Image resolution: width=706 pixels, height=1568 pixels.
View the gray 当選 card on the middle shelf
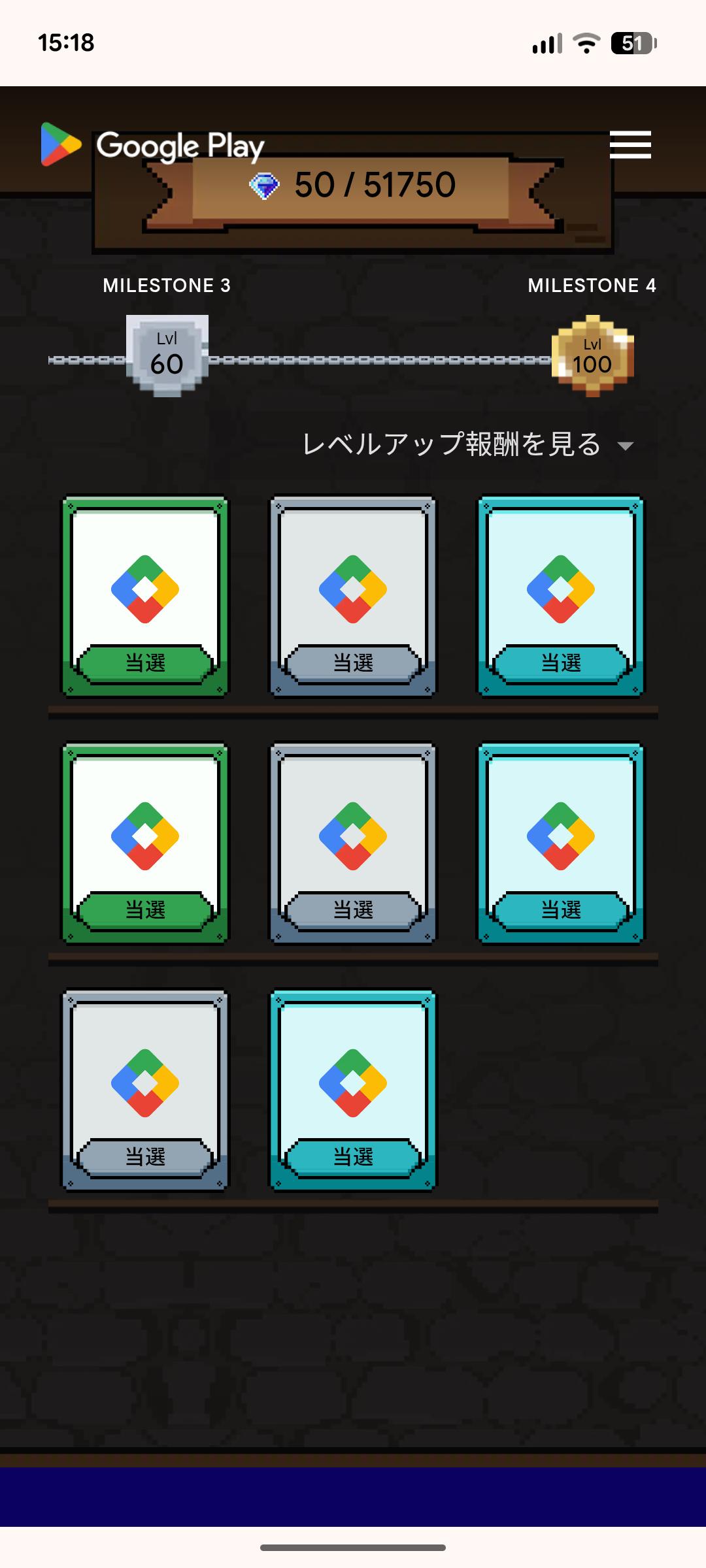353,842
